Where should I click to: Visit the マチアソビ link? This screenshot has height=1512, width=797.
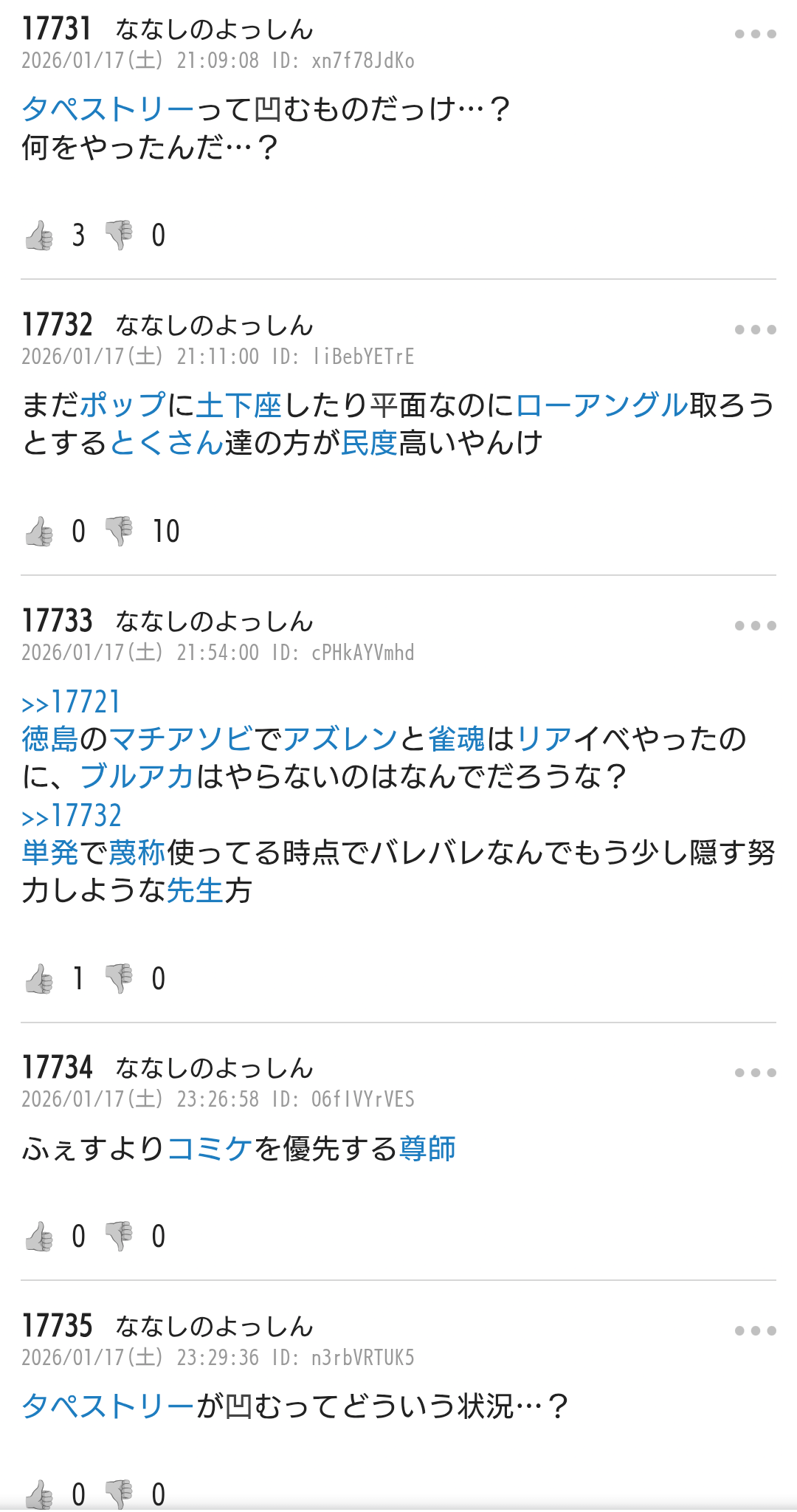click(181, 739)
